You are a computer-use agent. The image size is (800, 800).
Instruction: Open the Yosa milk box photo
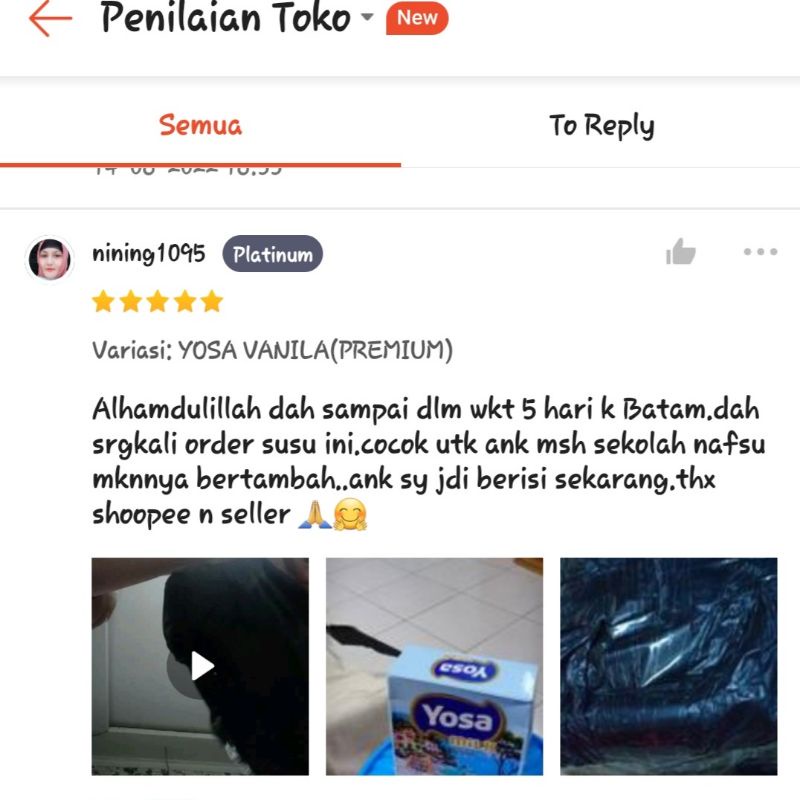pos(434,666)
